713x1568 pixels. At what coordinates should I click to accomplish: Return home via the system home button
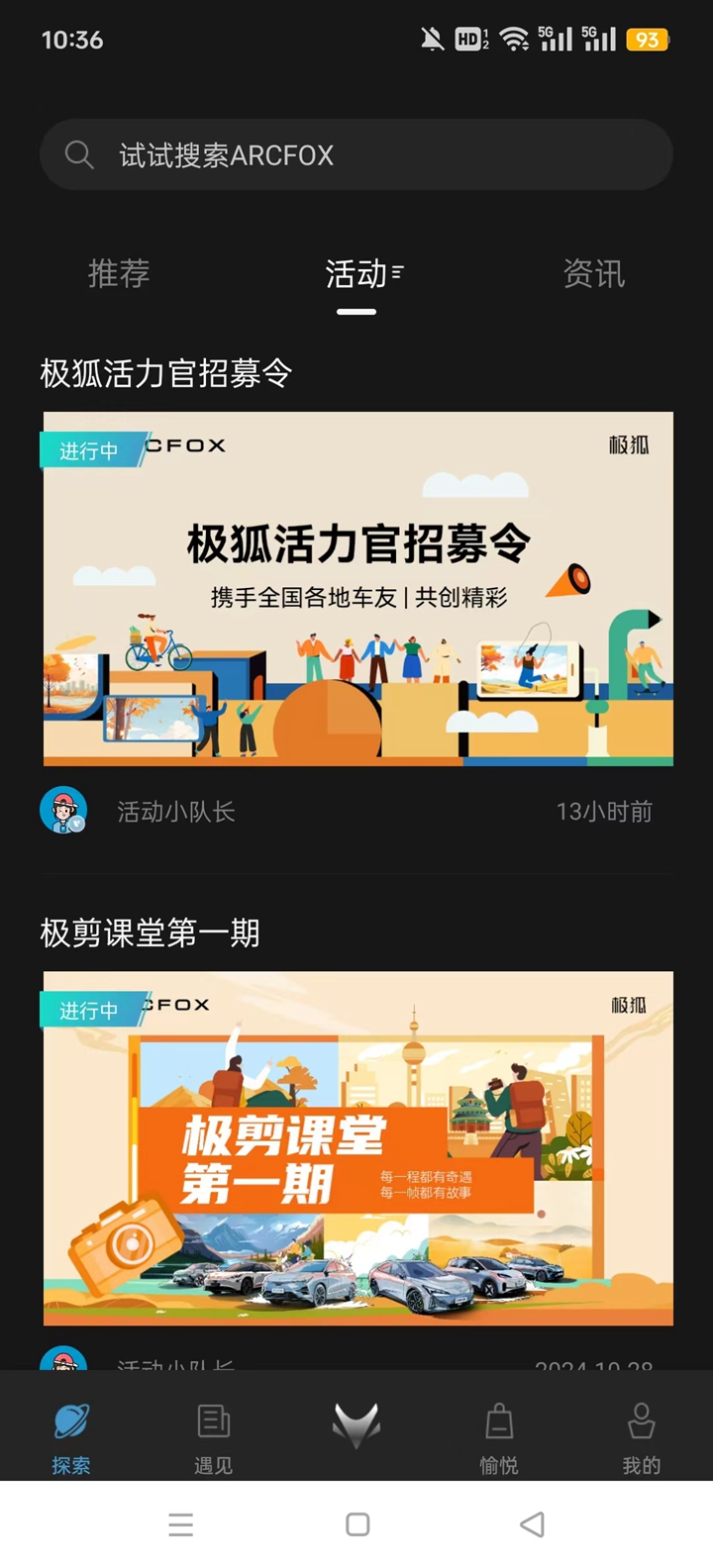click(357, 1524)
